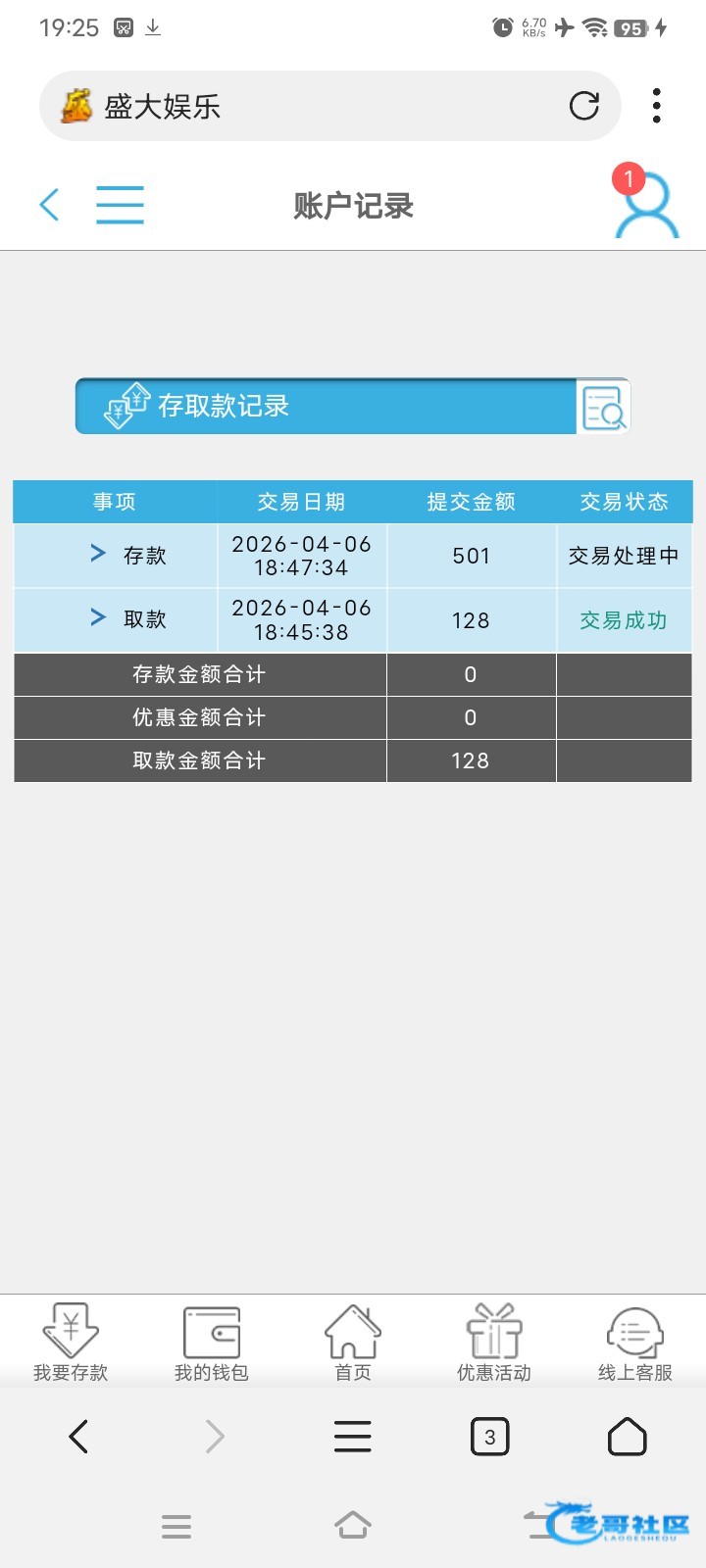The width and height of the screenshot is (706, 1568).
Task: Open the hamburger drawer menu
Action: click(120, 205)
